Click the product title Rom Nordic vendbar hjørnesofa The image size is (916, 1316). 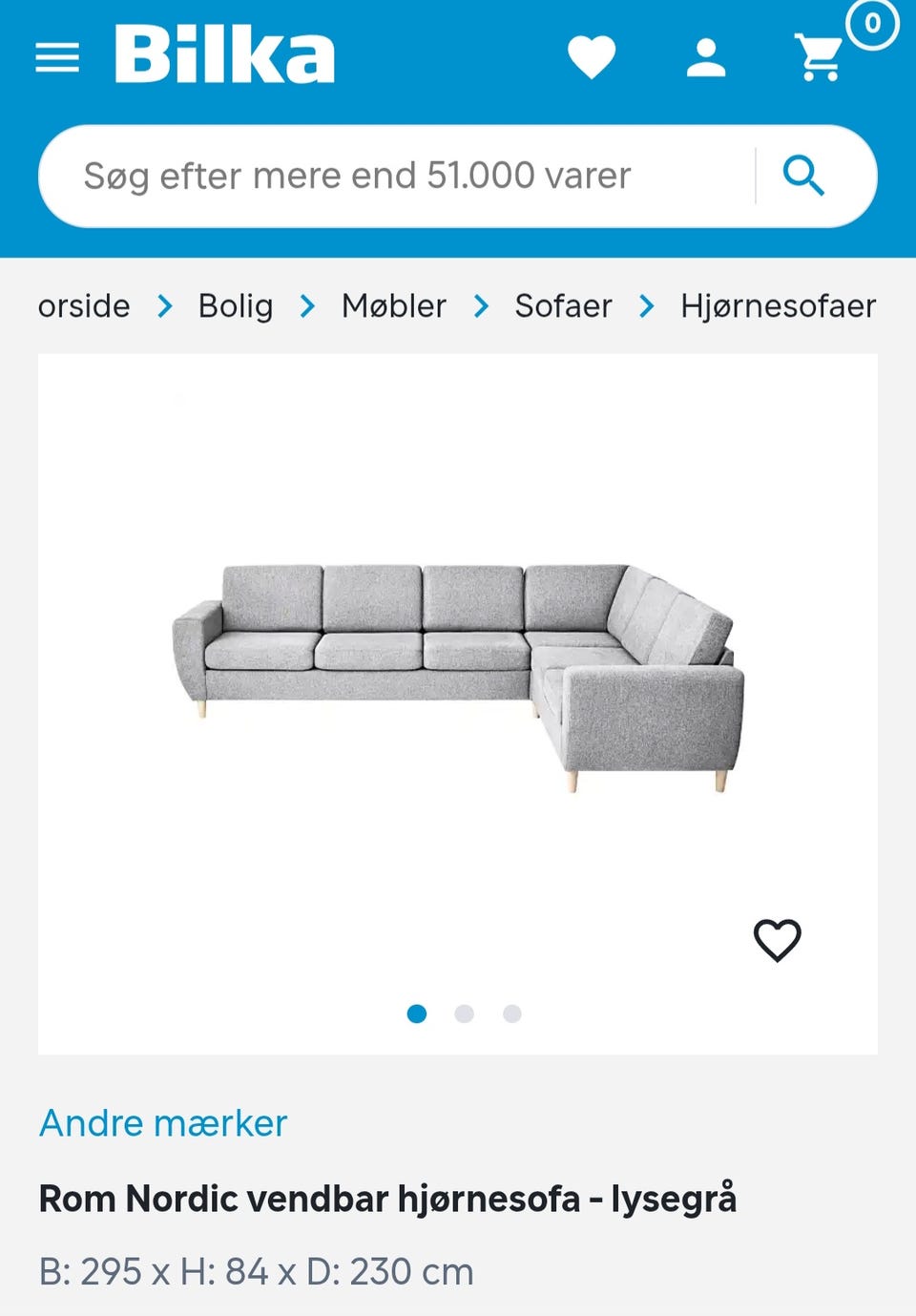388,1197
